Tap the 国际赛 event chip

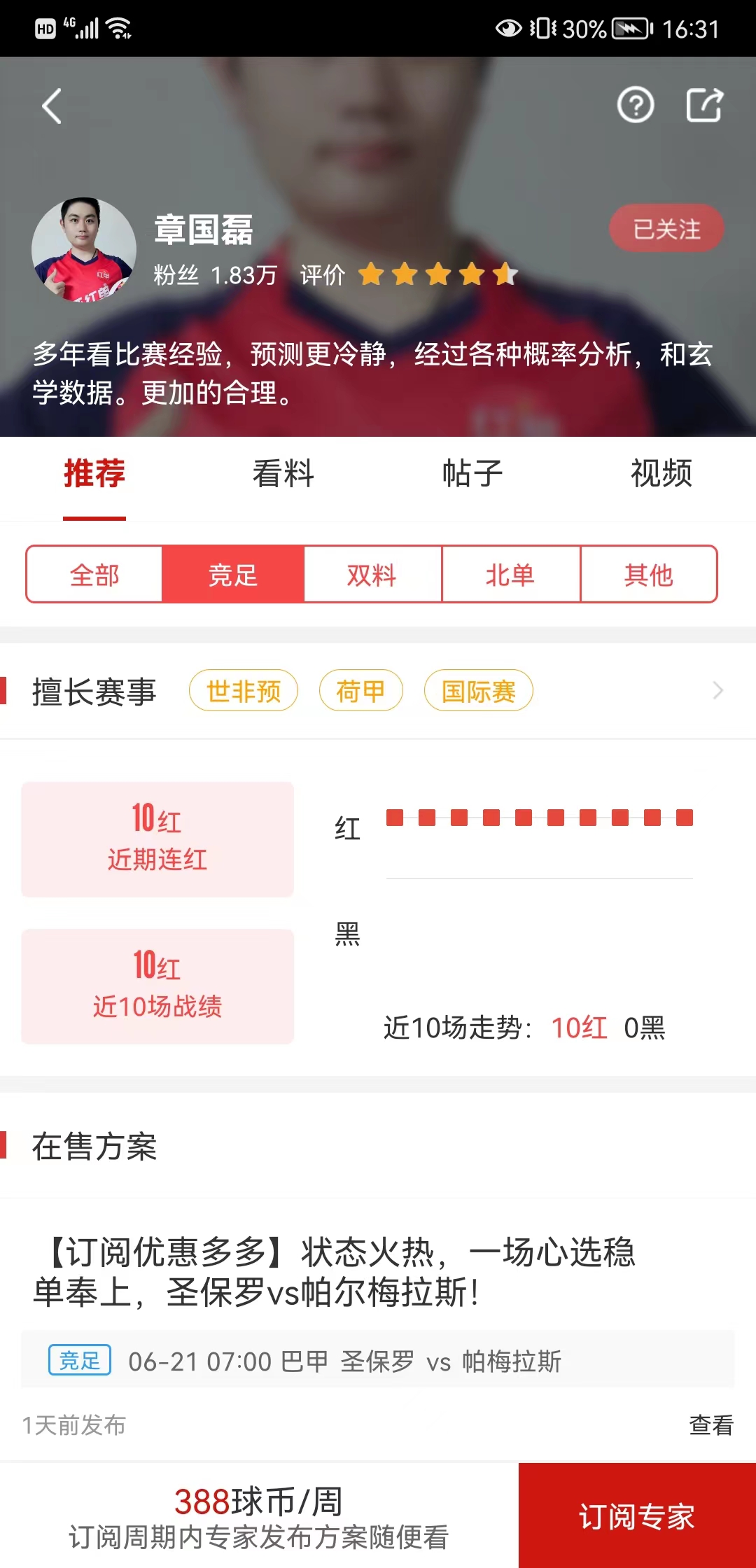coord(478,691)
